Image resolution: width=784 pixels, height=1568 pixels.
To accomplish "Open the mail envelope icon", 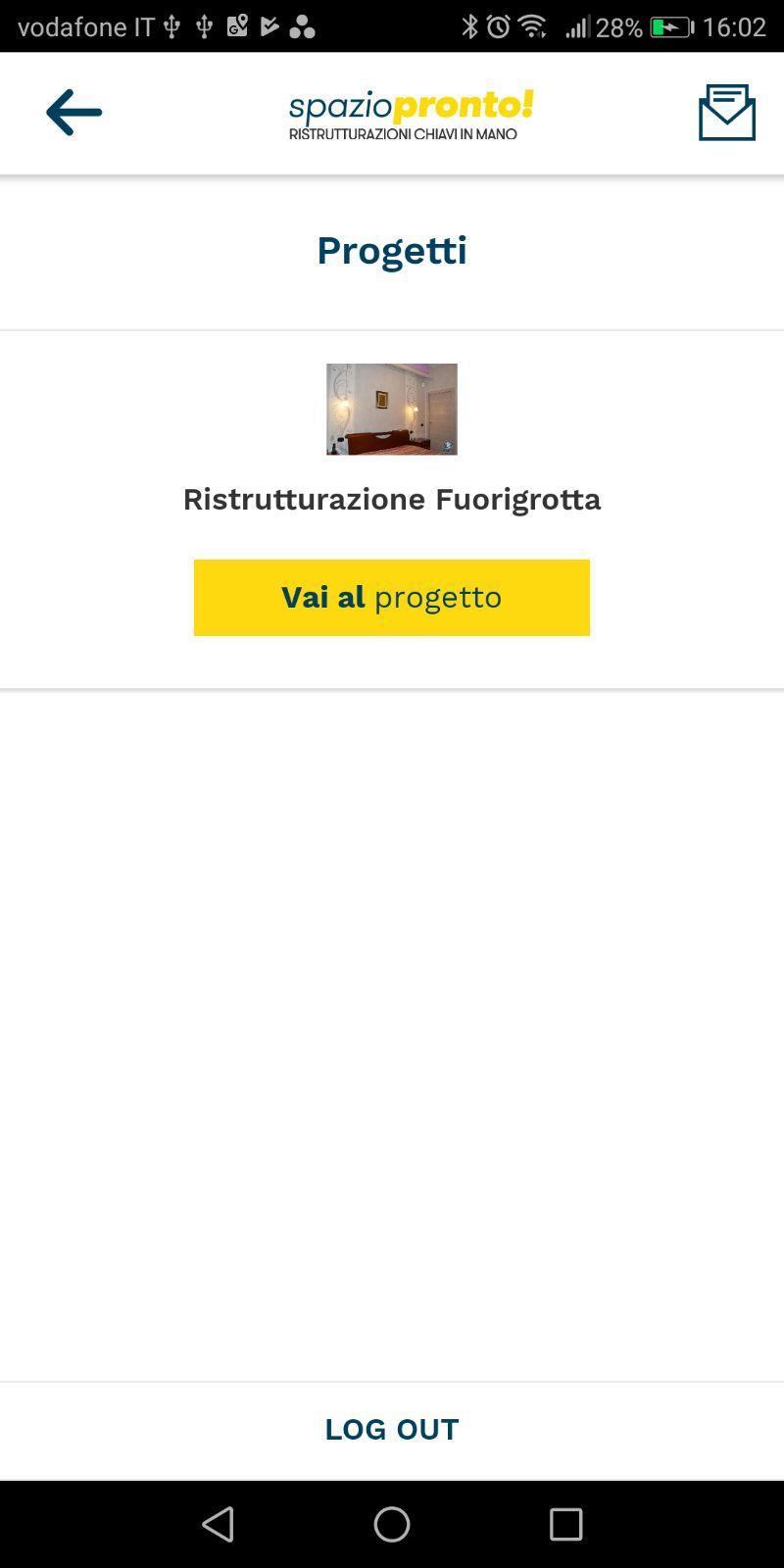I will coord(725,112).
